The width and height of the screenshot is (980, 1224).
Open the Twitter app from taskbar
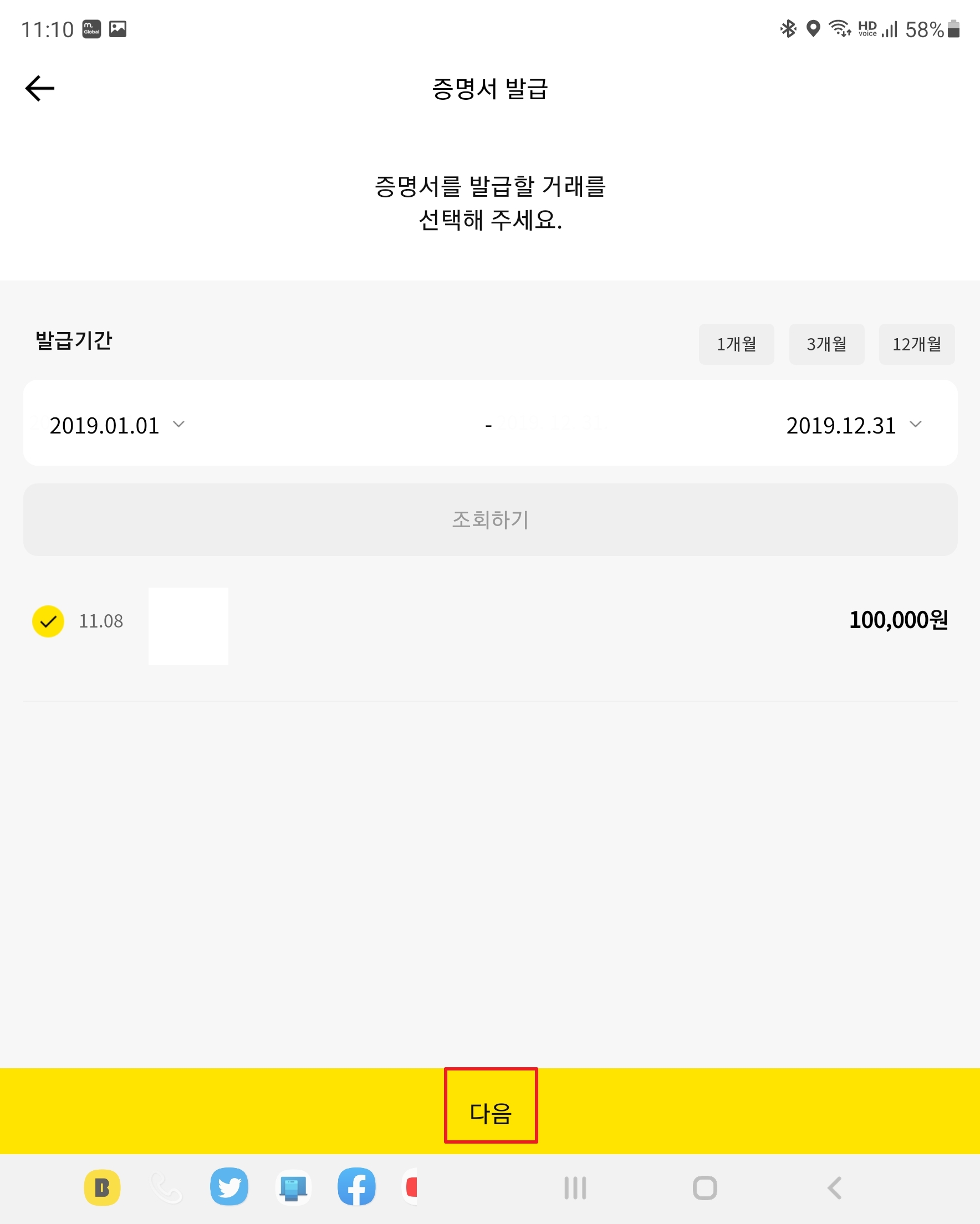(x=229, y=1187)
